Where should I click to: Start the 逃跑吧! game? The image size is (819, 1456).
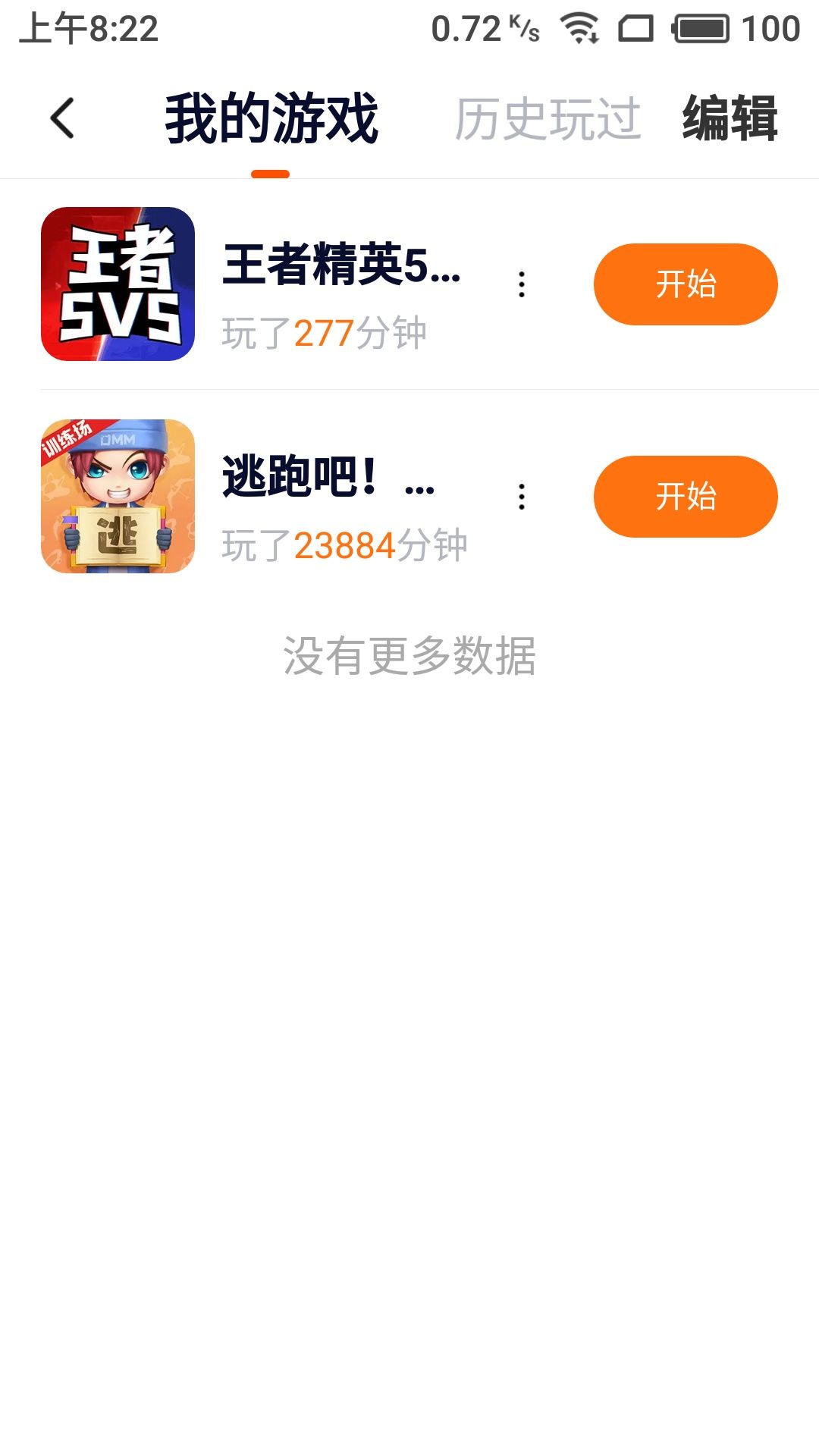686,497
